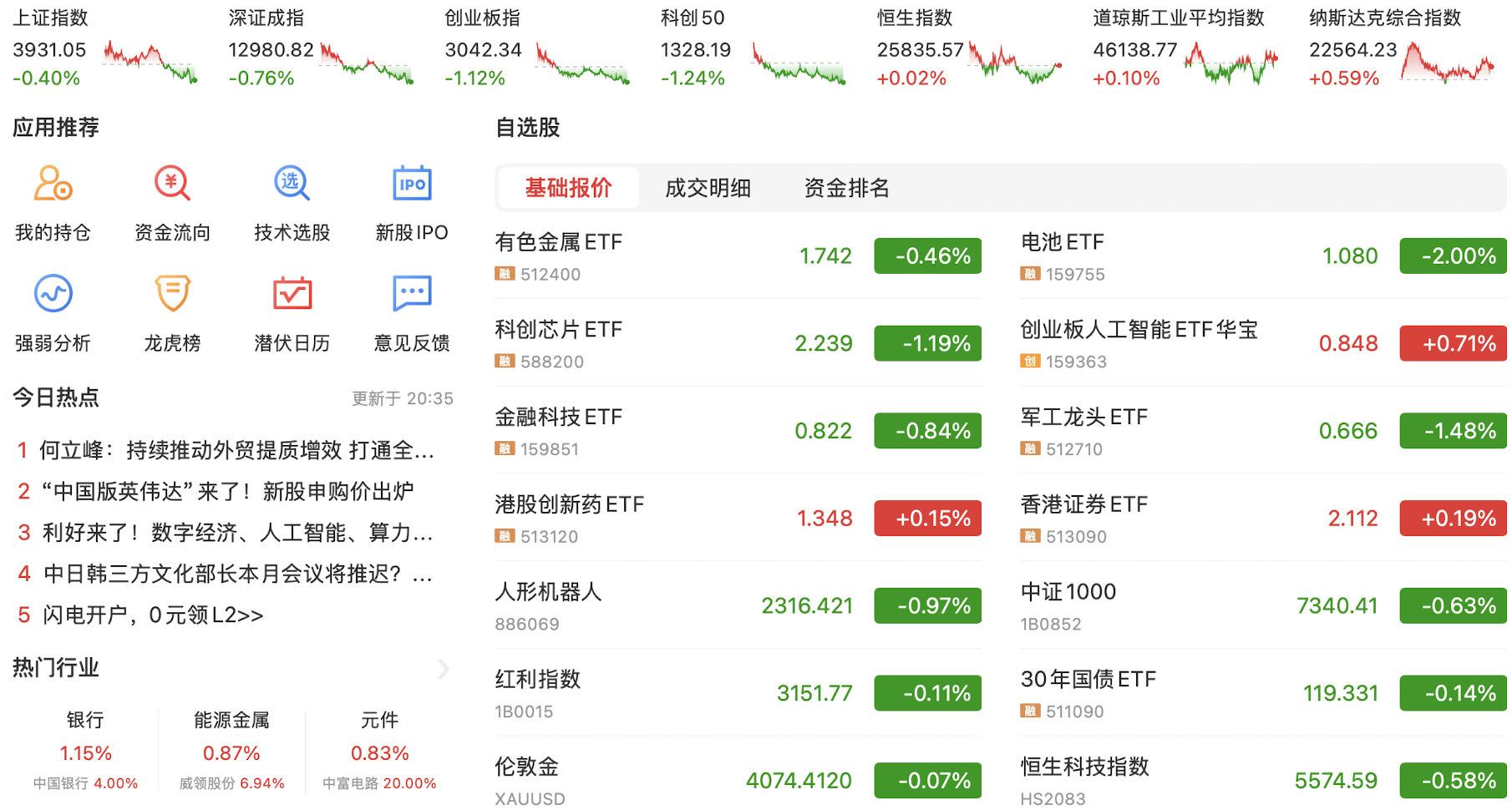Image resolution: width=1512 pixels, height=810 pixels.
Task: Expand 热门行业 with the arrow
Action: pyautogui.click(x=444, y=668)
